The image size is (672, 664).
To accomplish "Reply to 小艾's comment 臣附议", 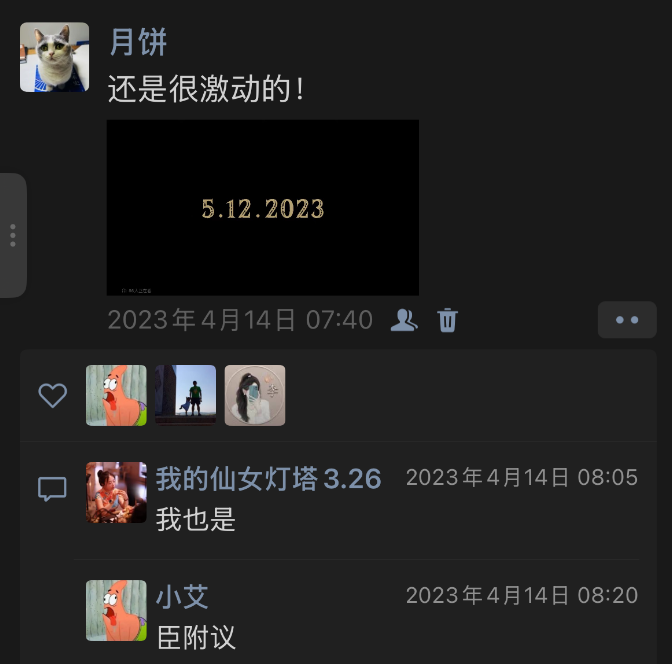I will (x=196, y=637).
